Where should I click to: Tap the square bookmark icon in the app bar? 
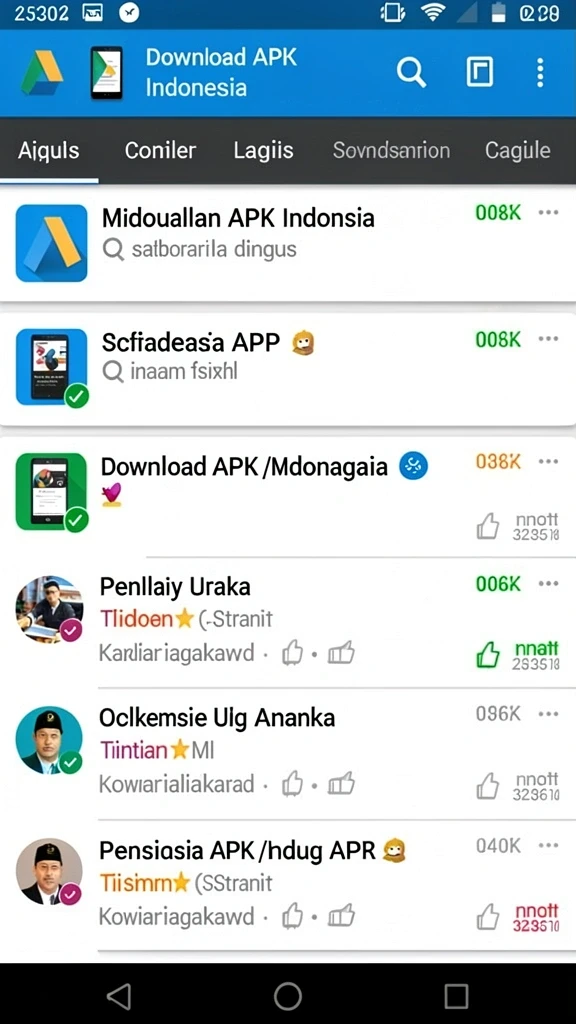tap(479, 72)
